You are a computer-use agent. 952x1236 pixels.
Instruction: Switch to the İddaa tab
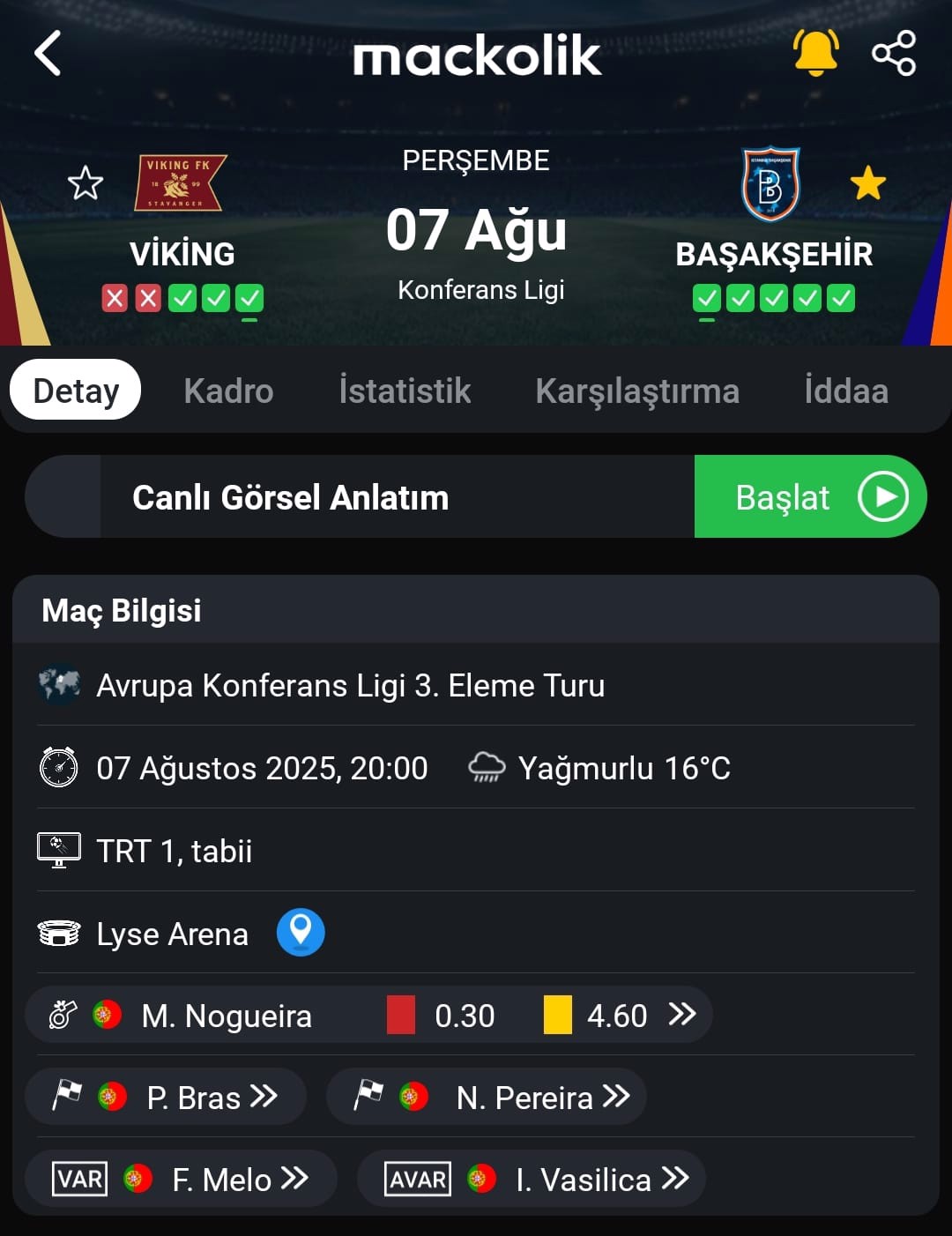click(845, 391)
